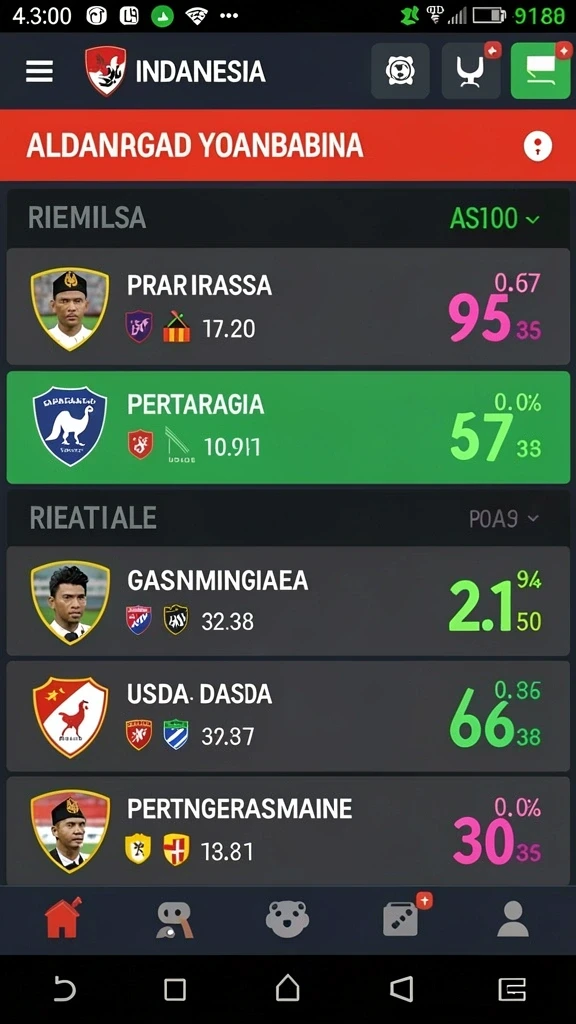Open the hamburger drawer menu
Screen dimensions: 576x1024
(39, 71)
